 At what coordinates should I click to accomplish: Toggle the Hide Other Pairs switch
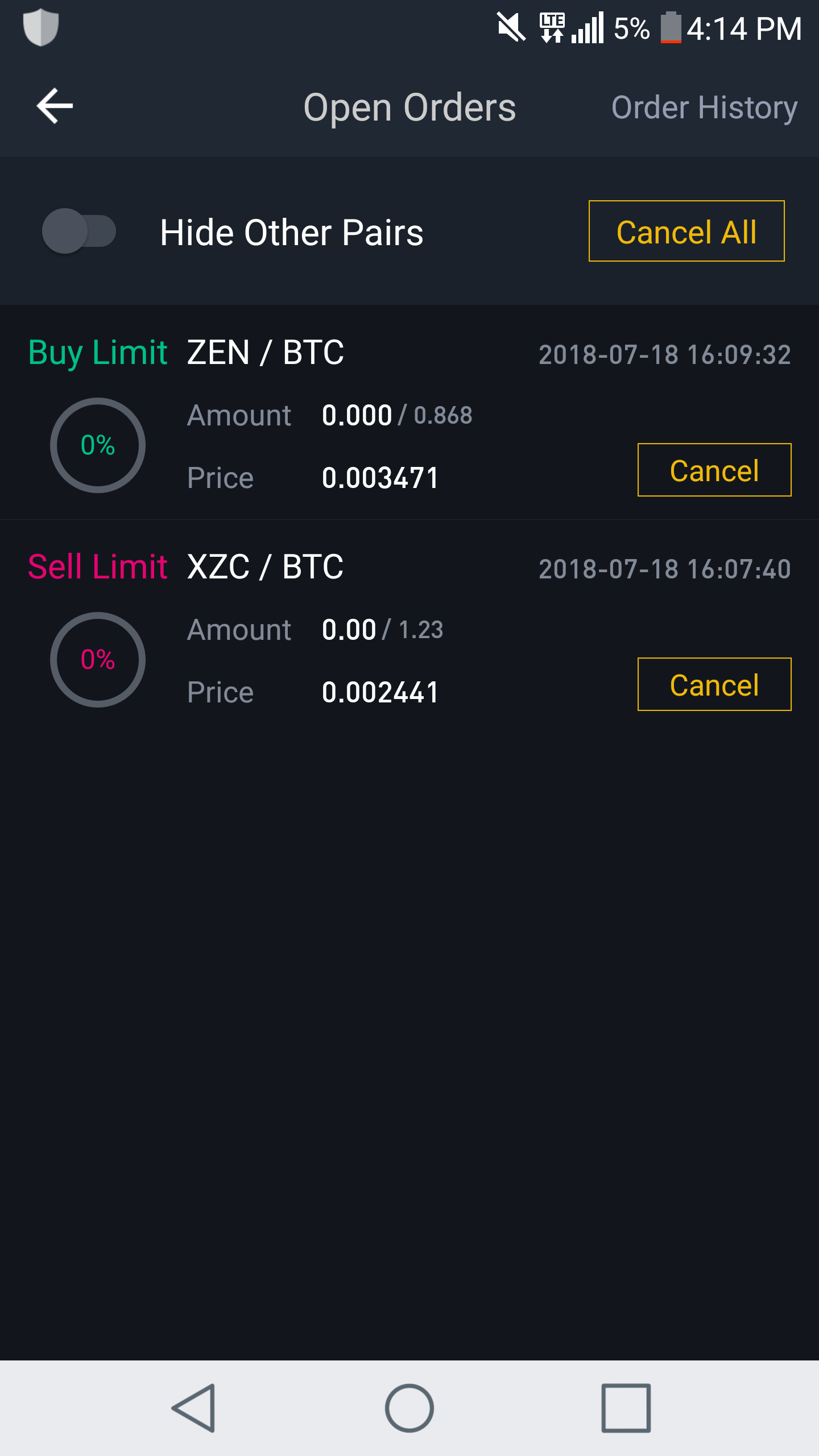pyautogui.click(x=79, y=231)
